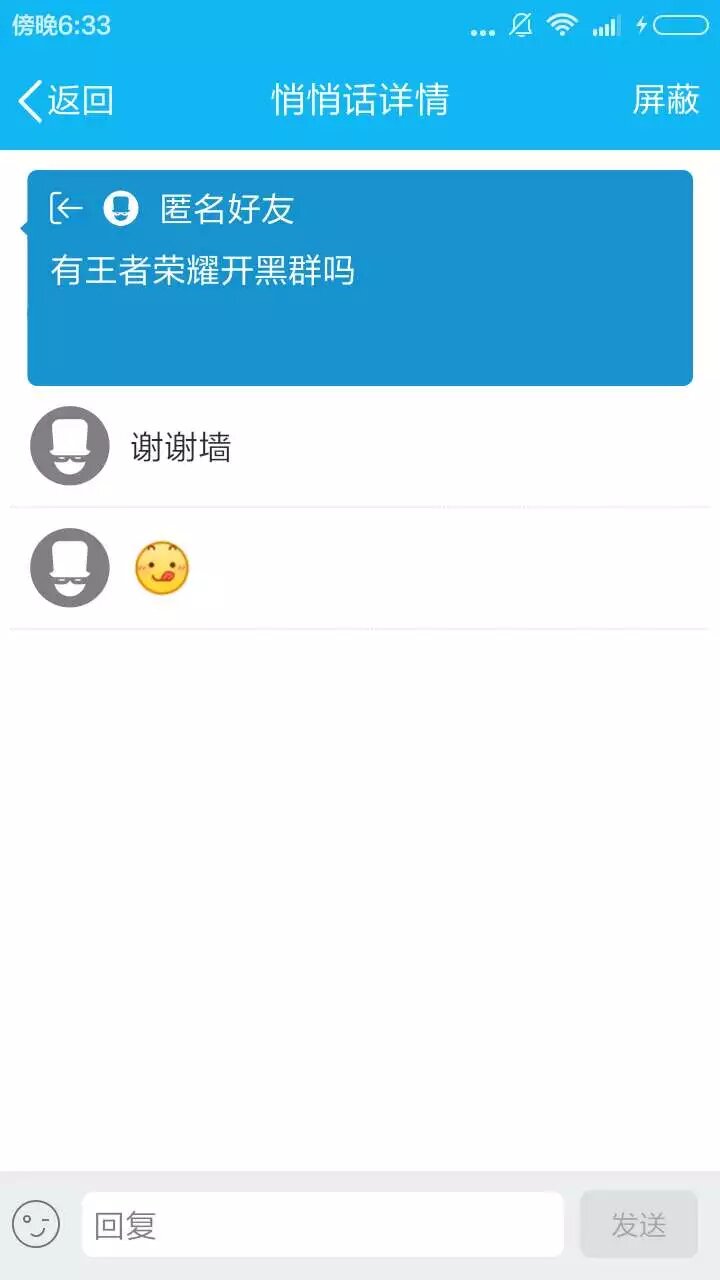Tap the 发送 send button
Viewport: 720px width, 1280px height.
click(638, 1225)
